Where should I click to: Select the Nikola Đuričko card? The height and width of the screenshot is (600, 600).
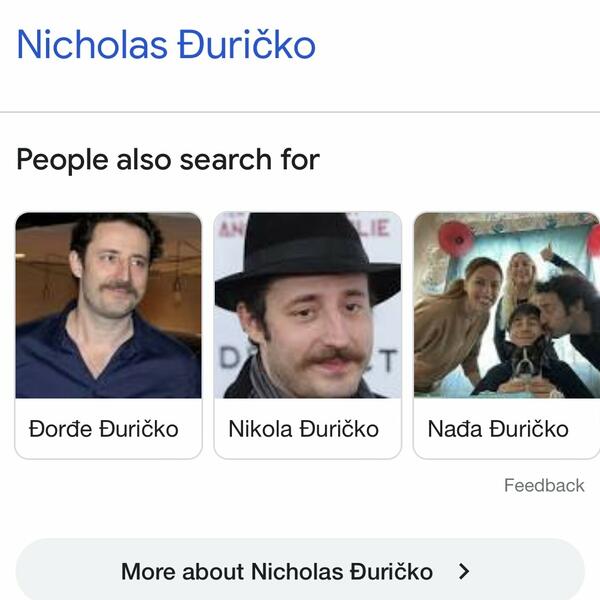click(307, 335)
